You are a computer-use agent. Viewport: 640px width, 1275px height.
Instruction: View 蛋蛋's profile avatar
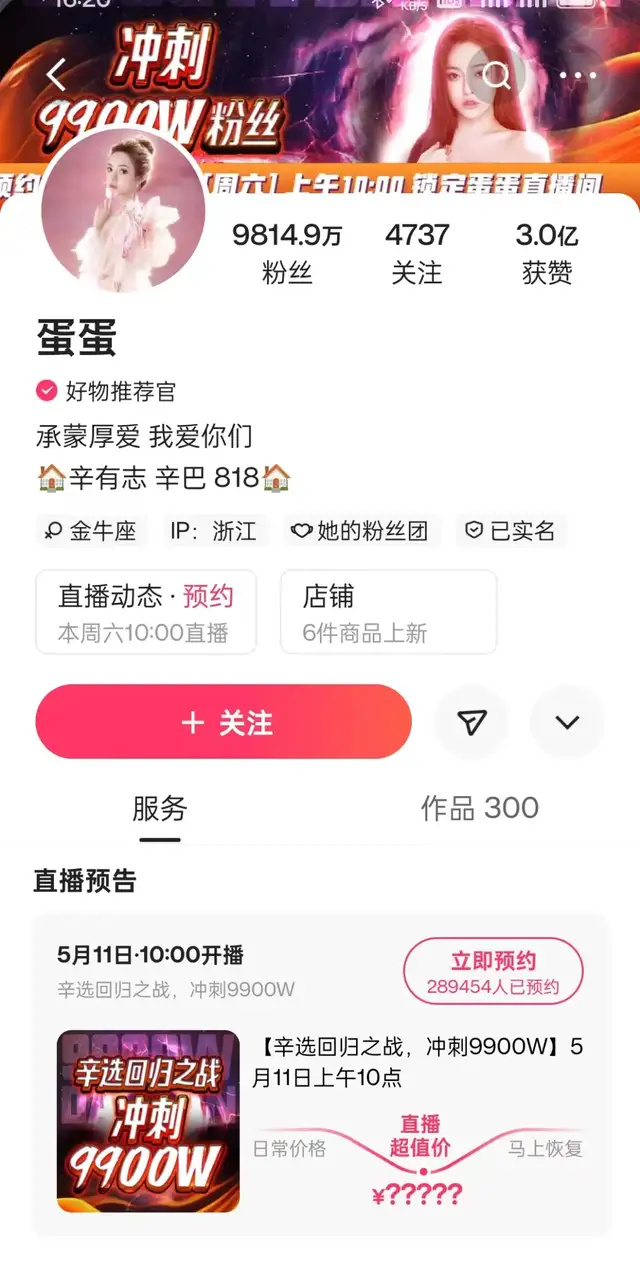(123, 210)
